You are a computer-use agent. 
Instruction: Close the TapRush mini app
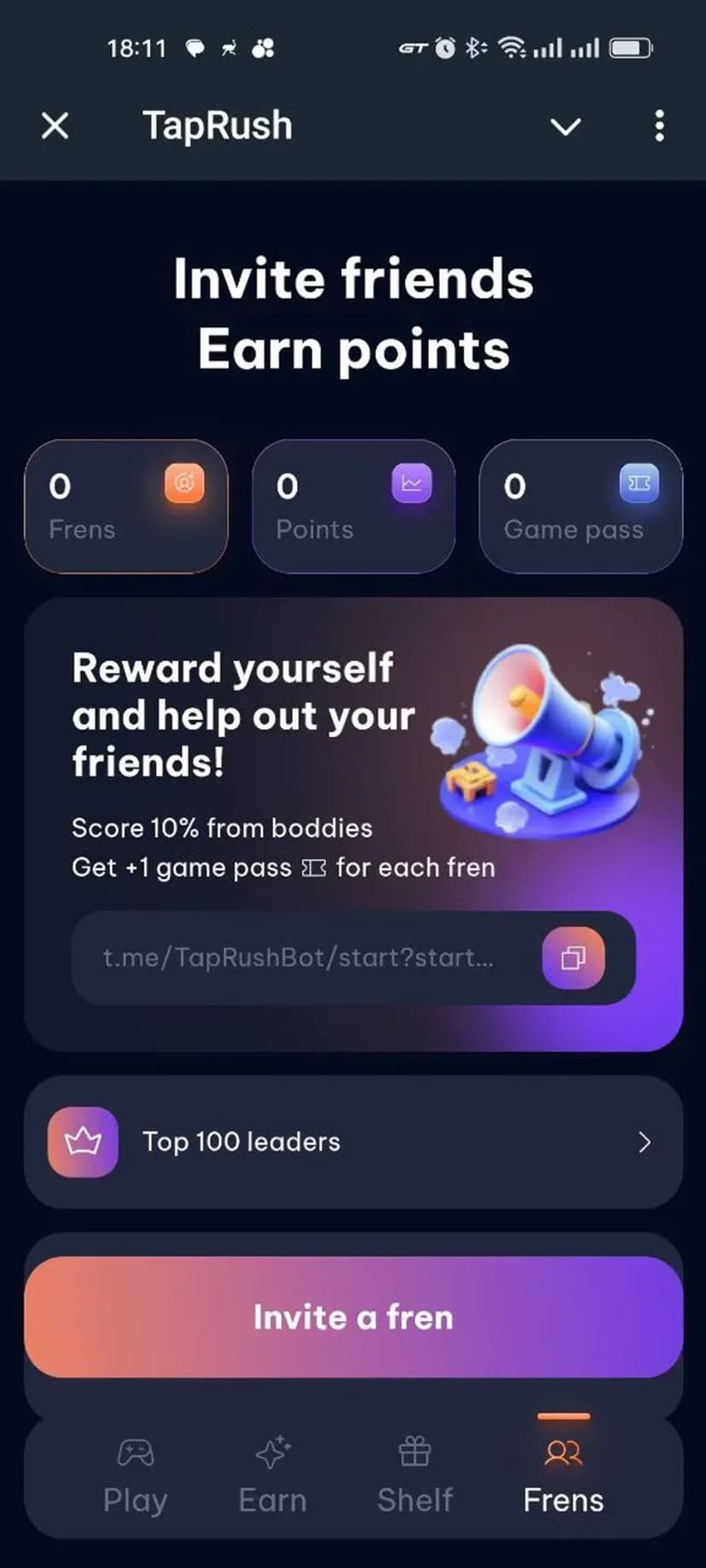pos(55,126)
